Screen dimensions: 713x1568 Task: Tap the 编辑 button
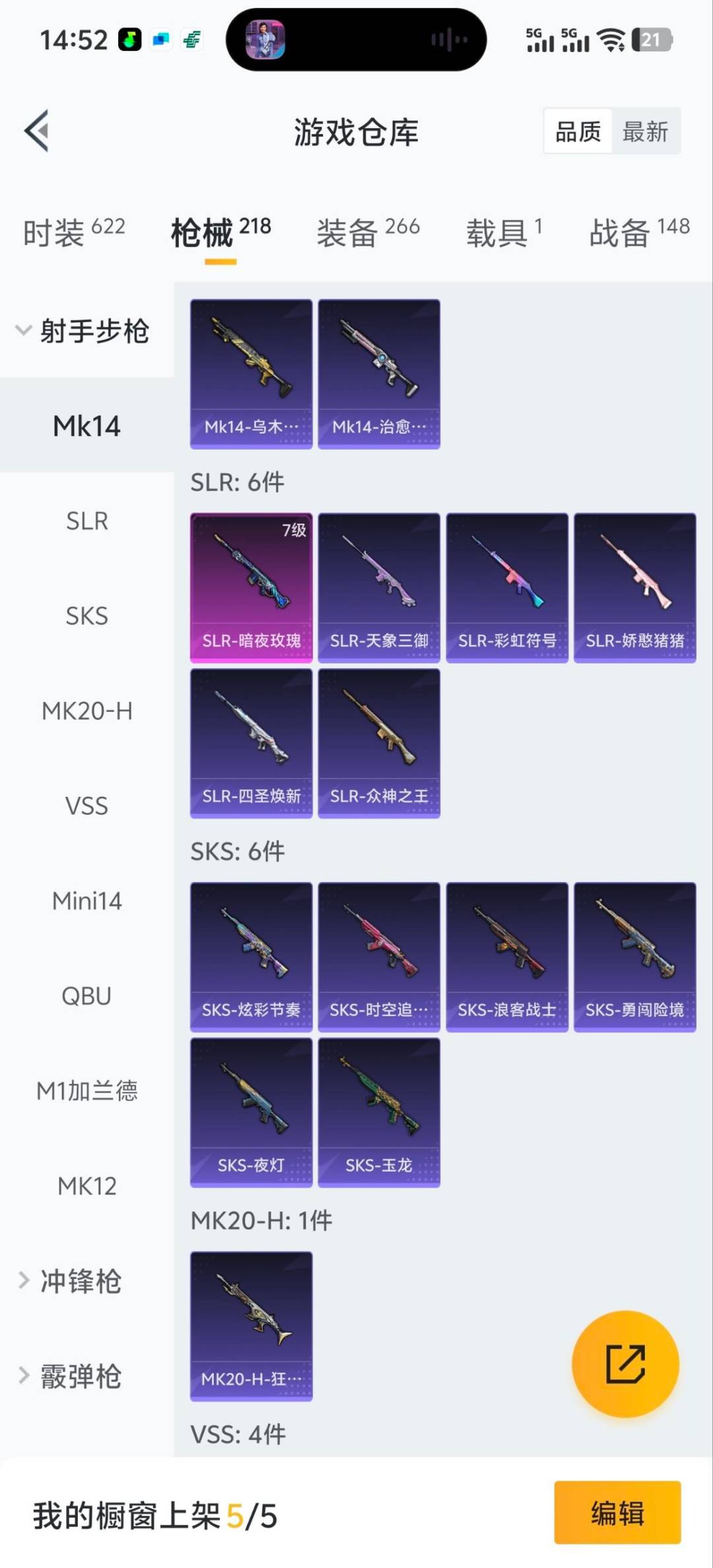click(617, 1512)
